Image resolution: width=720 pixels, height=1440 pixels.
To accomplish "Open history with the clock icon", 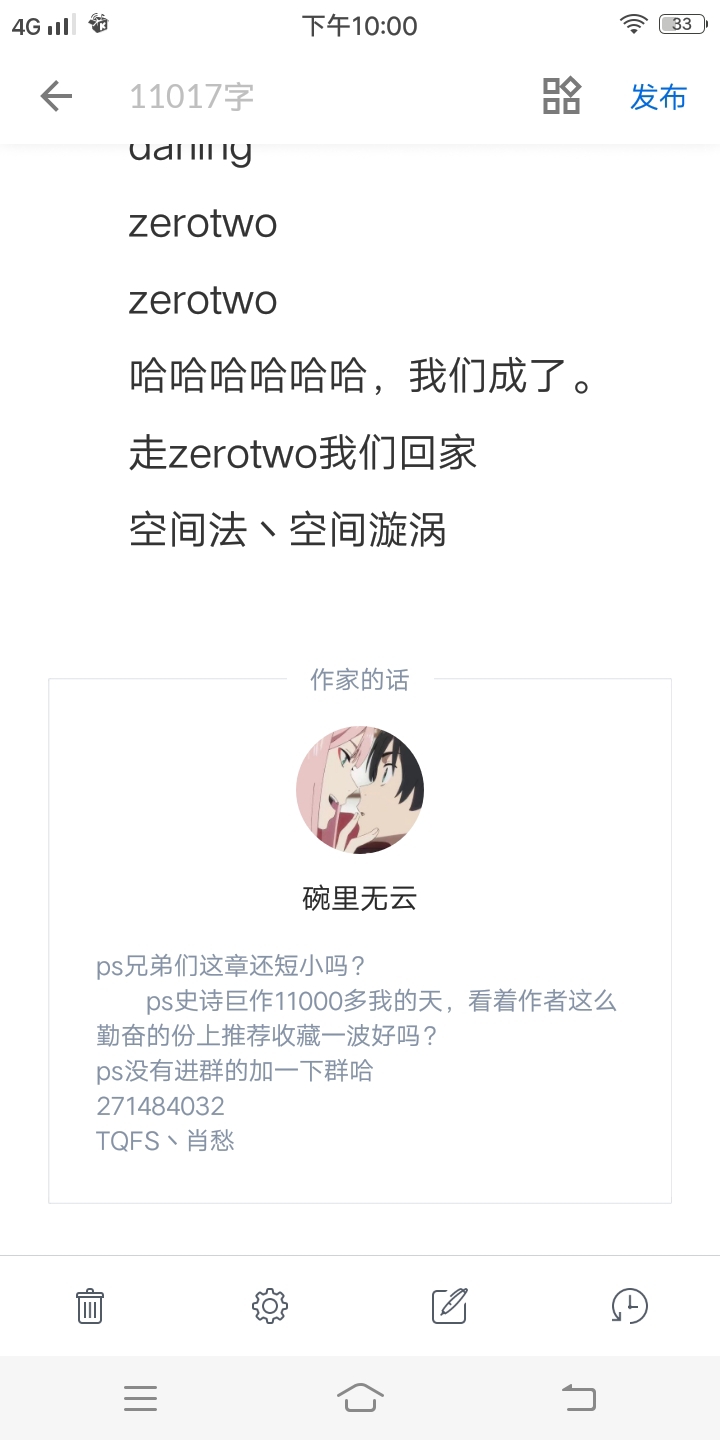I will coord(629,1306).
